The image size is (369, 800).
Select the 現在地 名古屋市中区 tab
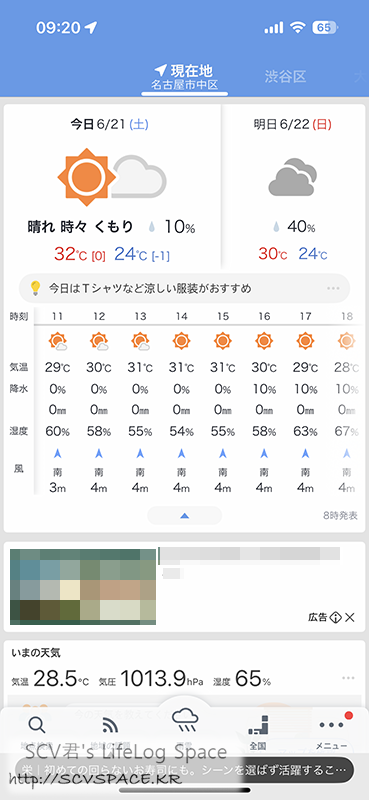[185, 78]
